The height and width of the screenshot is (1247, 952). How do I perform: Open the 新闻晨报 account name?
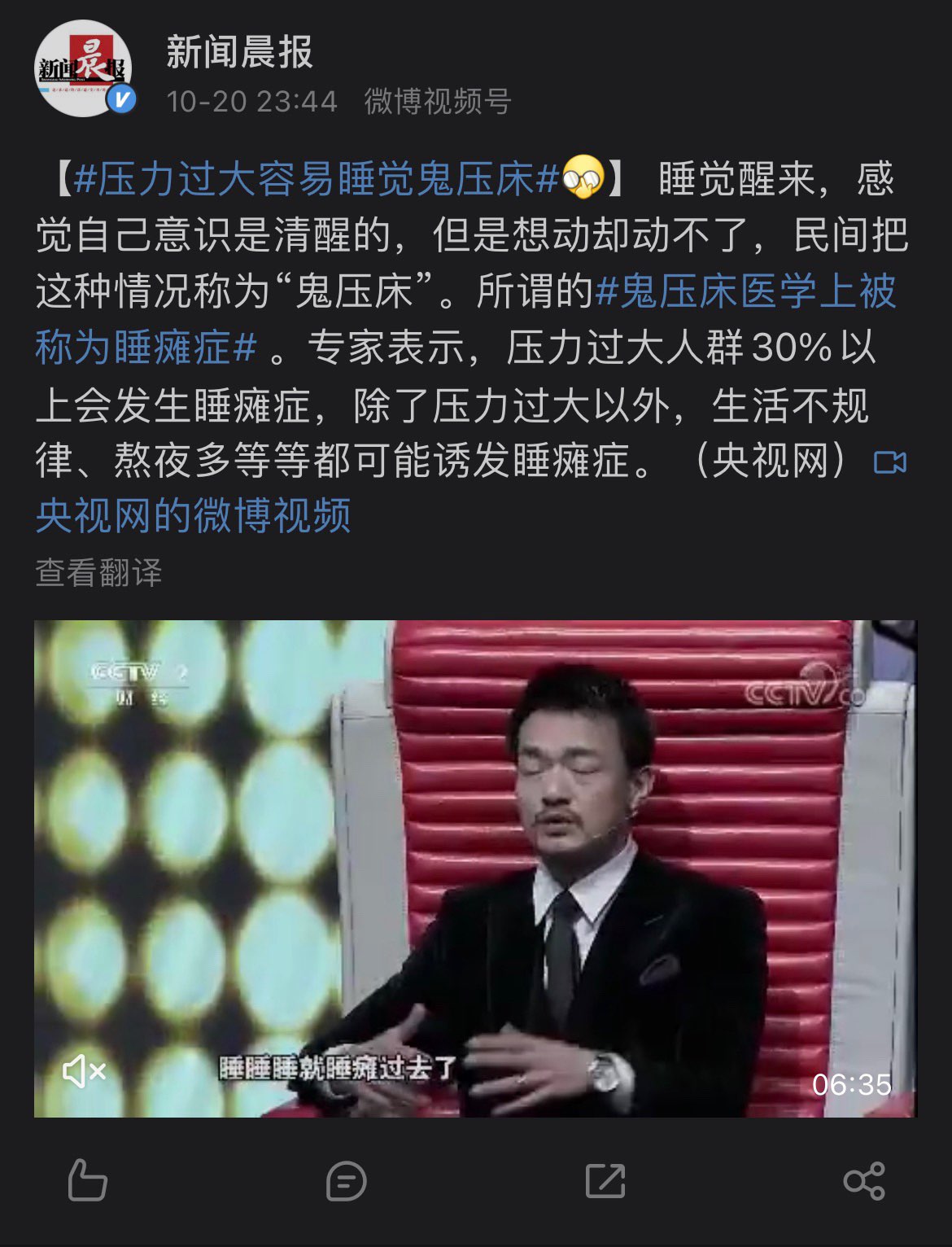coord(239,52)
